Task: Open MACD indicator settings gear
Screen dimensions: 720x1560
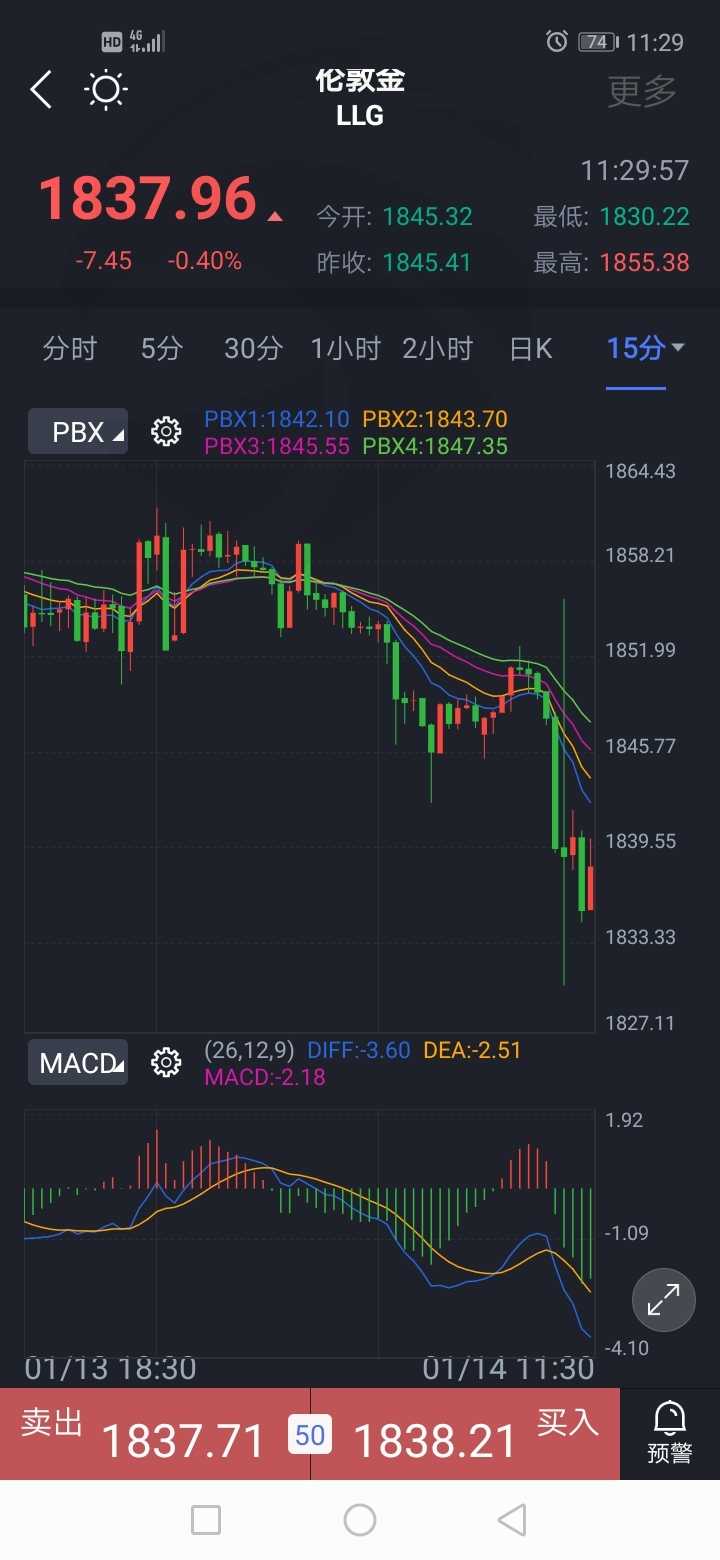Action: coord(166,1063)
